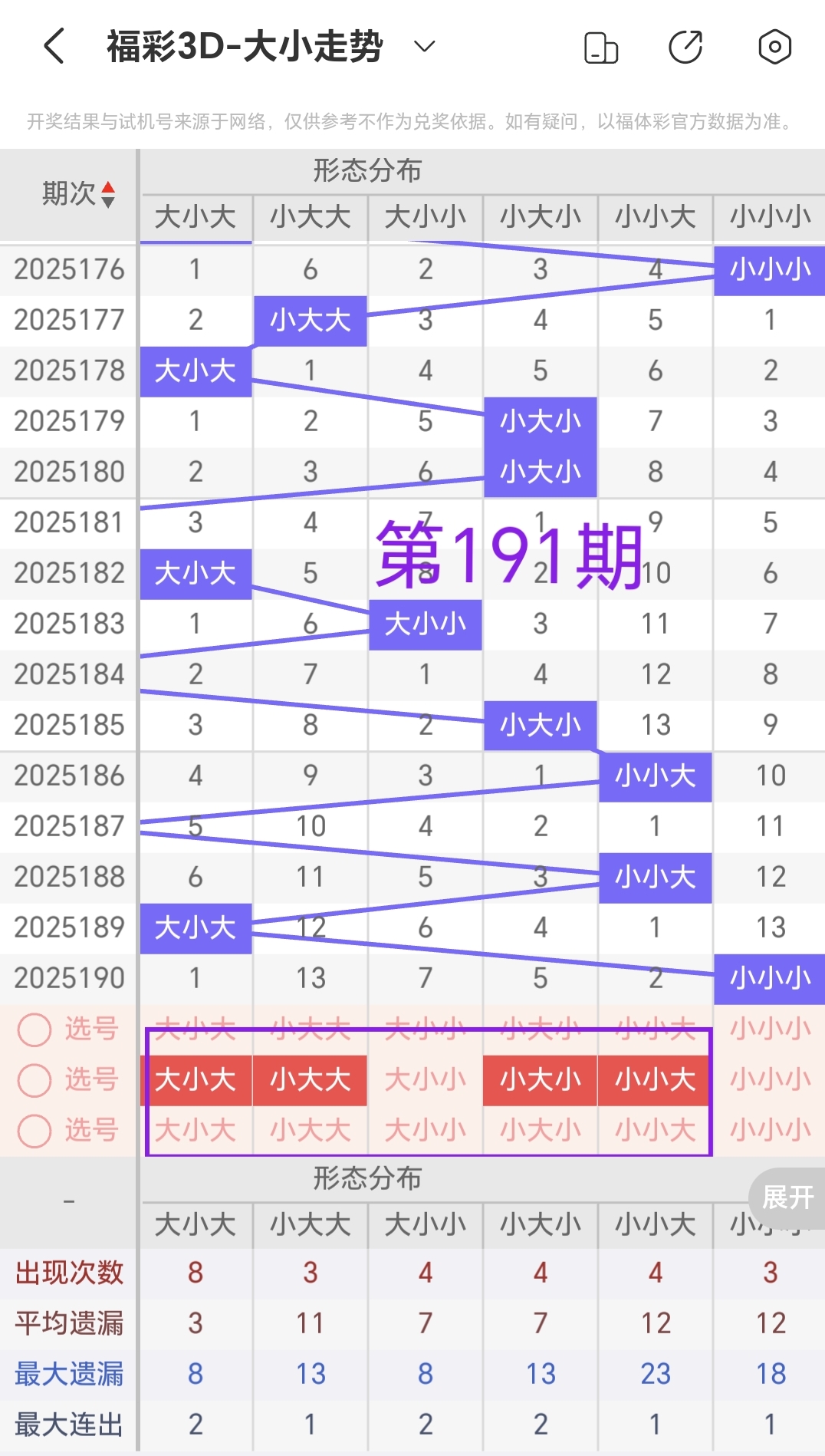
Task: Tap the back arrow to exit the trend page
Action: [x=52, y=46]
